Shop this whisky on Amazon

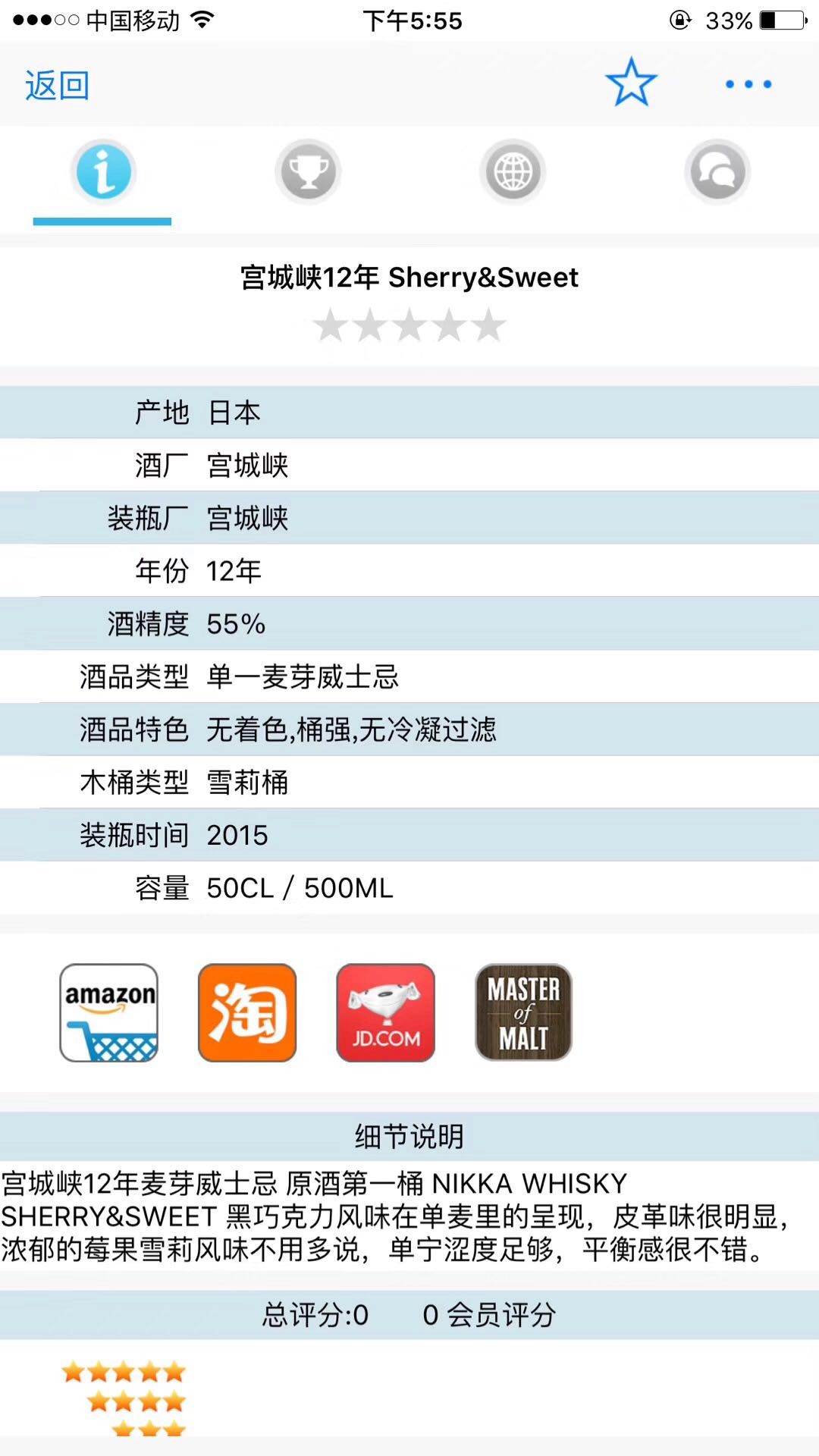109,1012
